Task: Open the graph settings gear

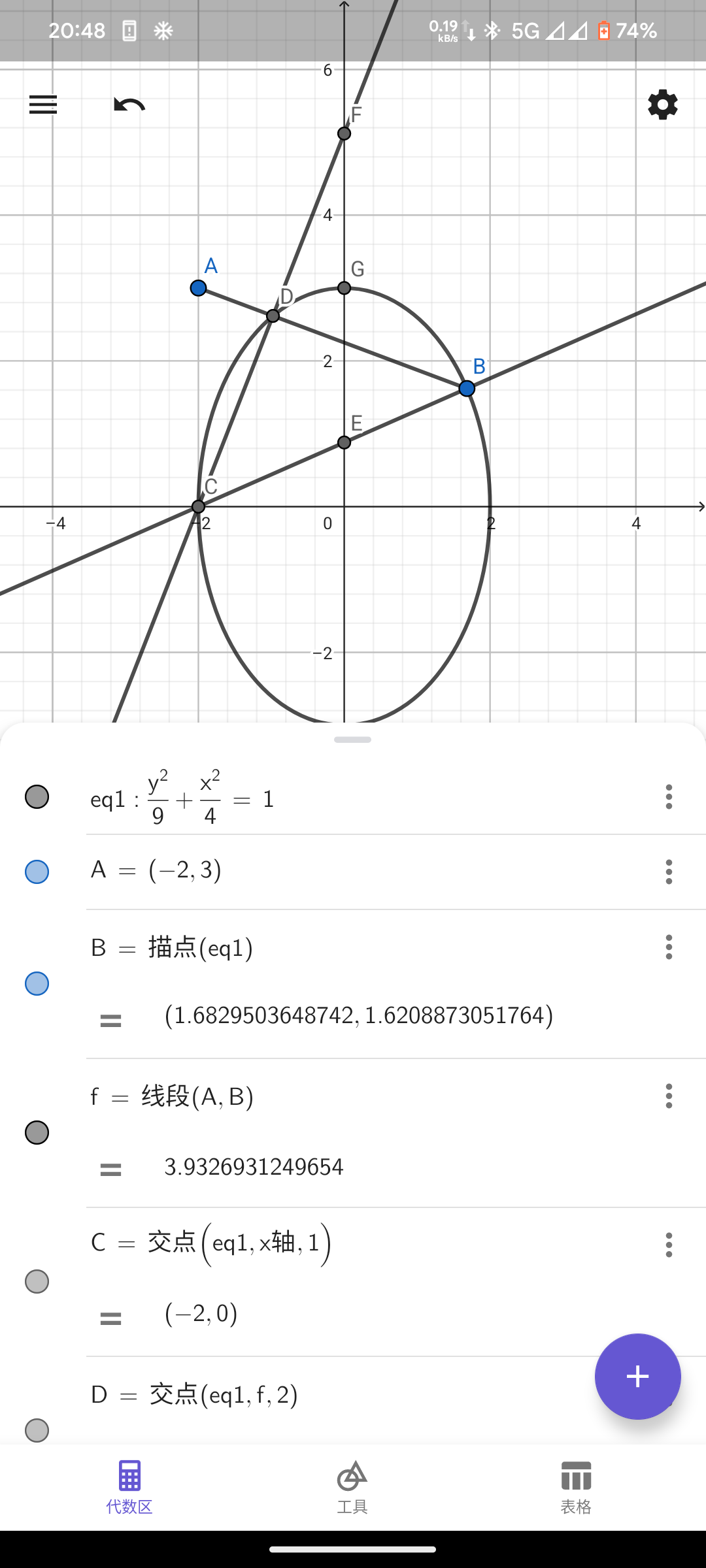Action: (x=663, y=105)
